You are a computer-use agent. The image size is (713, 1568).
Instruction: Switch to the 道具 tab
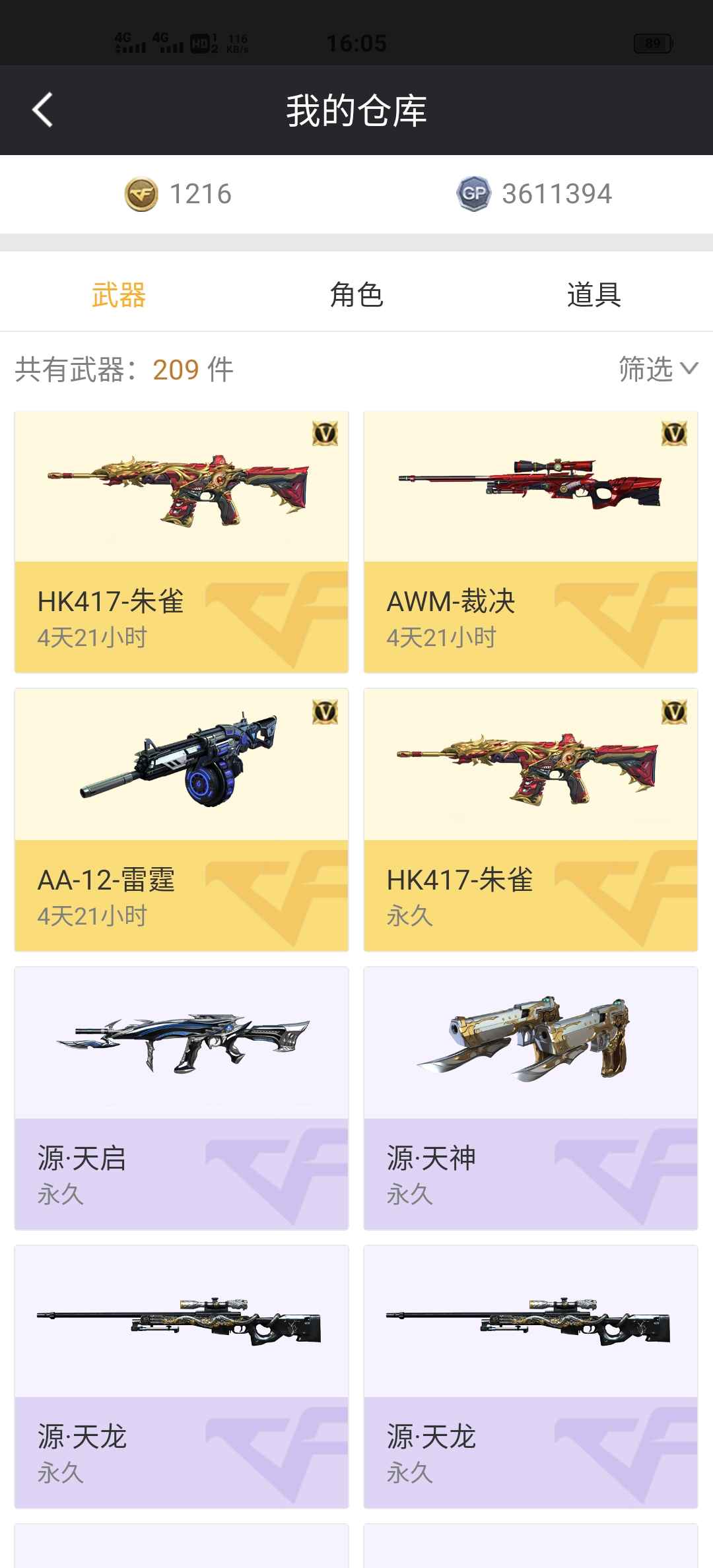[x=594, y=294]
